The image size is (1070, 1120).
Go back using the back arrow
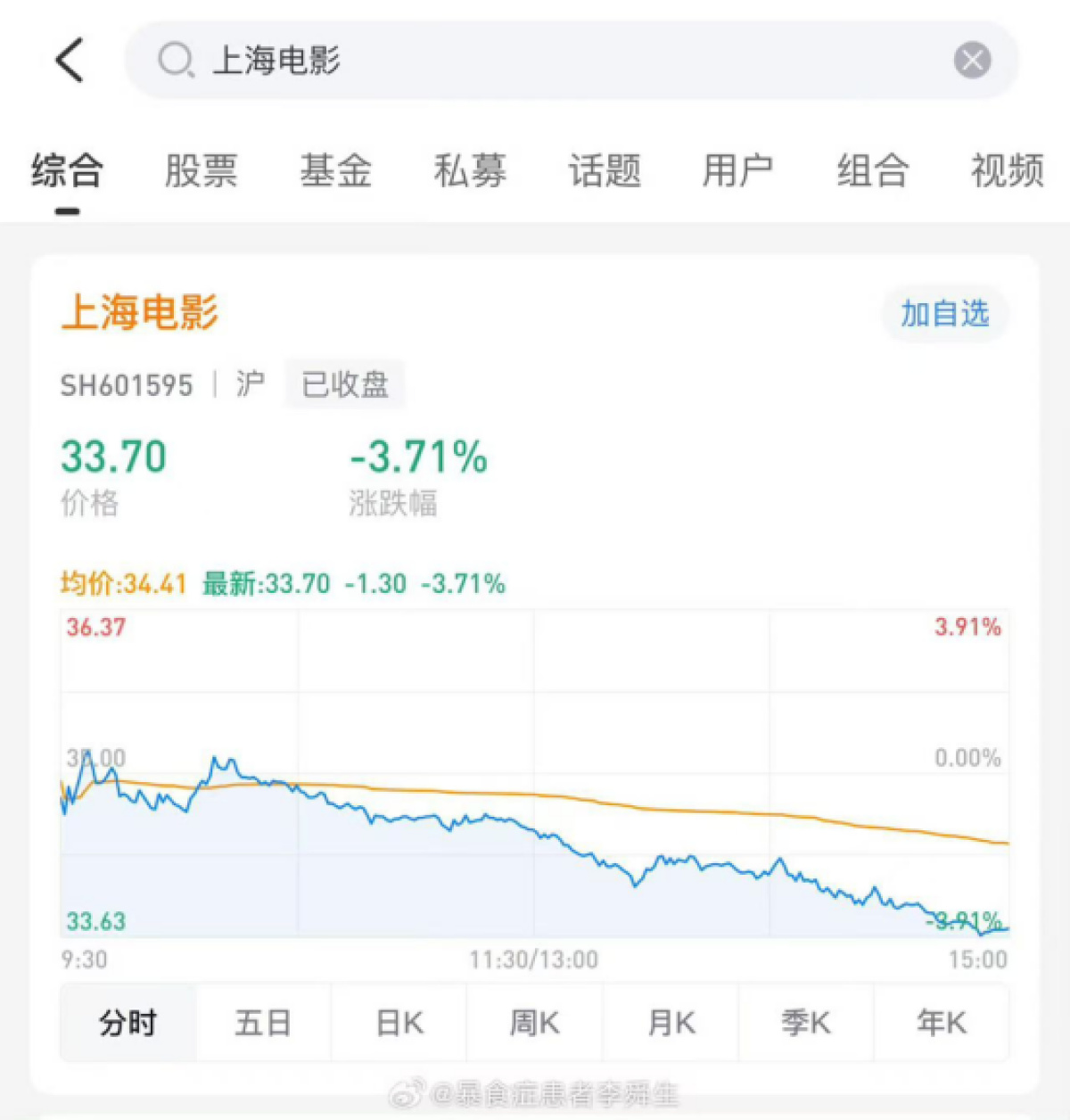point(70,61)
